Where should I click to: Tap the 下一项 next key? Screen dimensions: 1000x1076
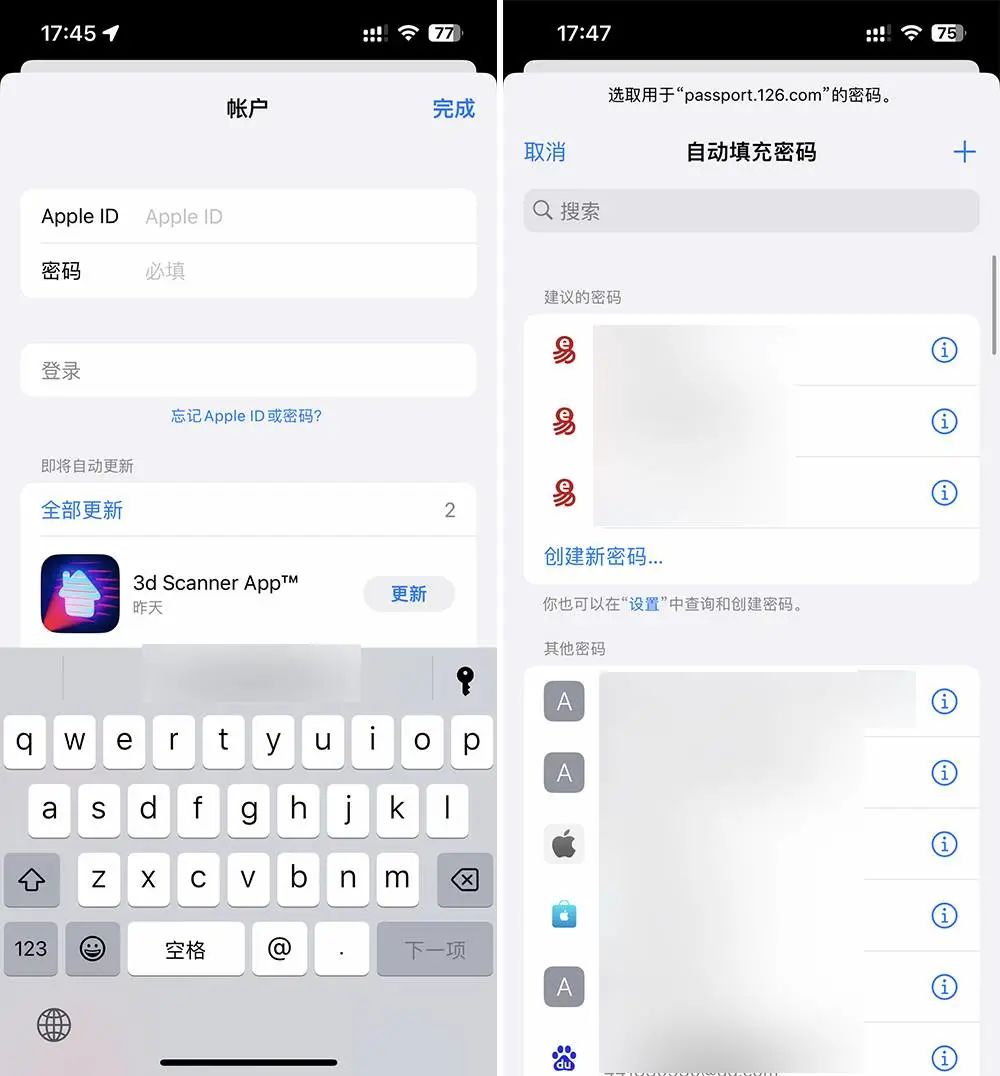[435, 949]
